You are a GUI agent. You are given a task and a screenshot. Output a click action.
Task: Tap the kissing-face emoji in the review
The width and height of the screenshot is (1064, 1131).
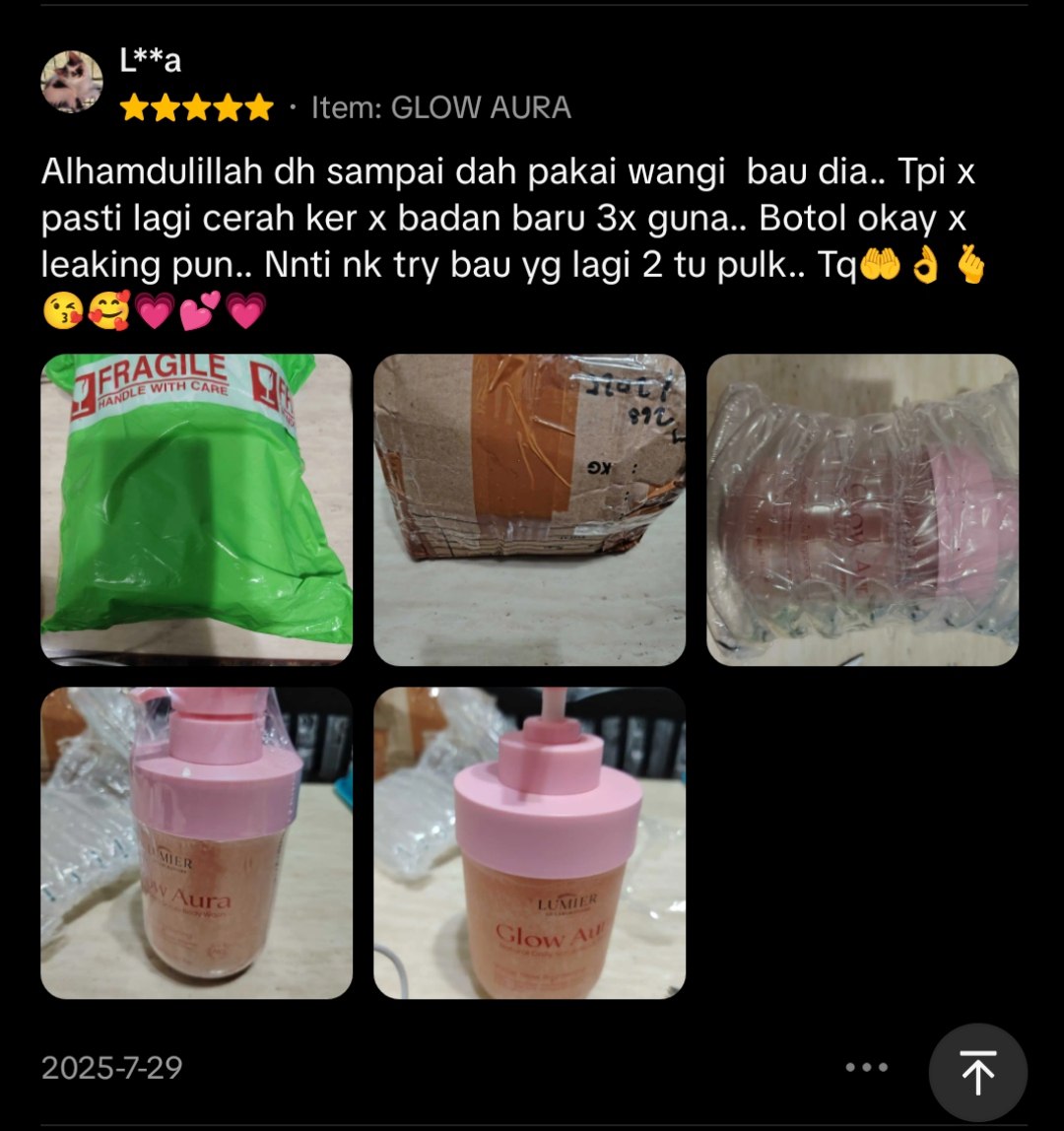63,309
